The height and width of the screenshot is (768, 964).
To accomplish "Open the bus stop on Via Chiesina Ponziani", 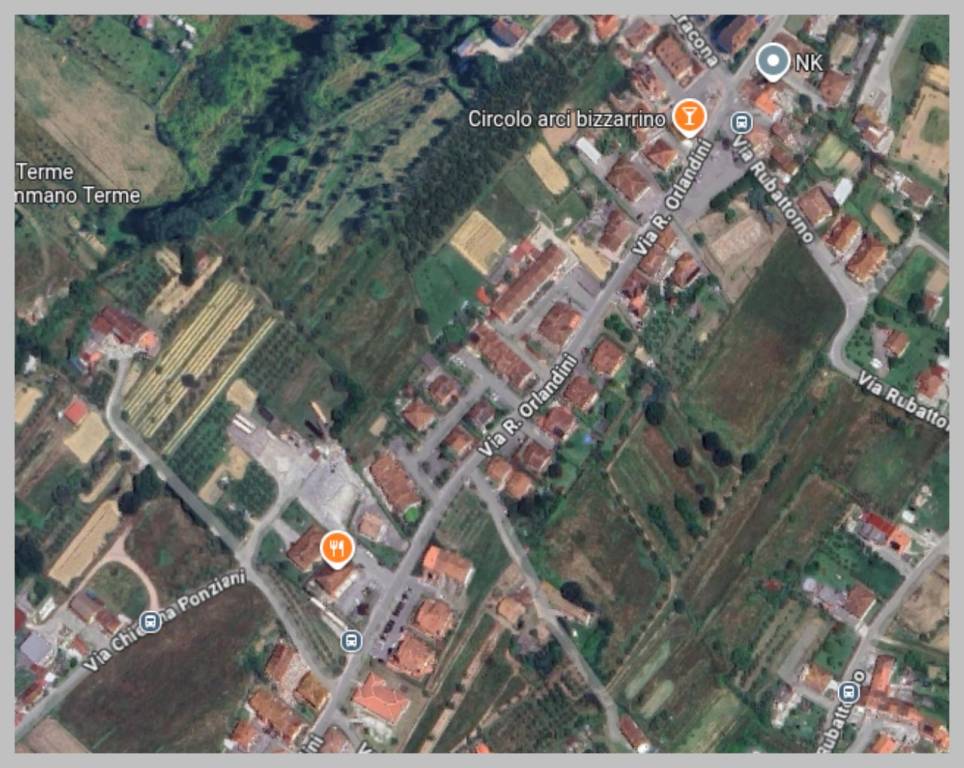I will tap(150, 621).
